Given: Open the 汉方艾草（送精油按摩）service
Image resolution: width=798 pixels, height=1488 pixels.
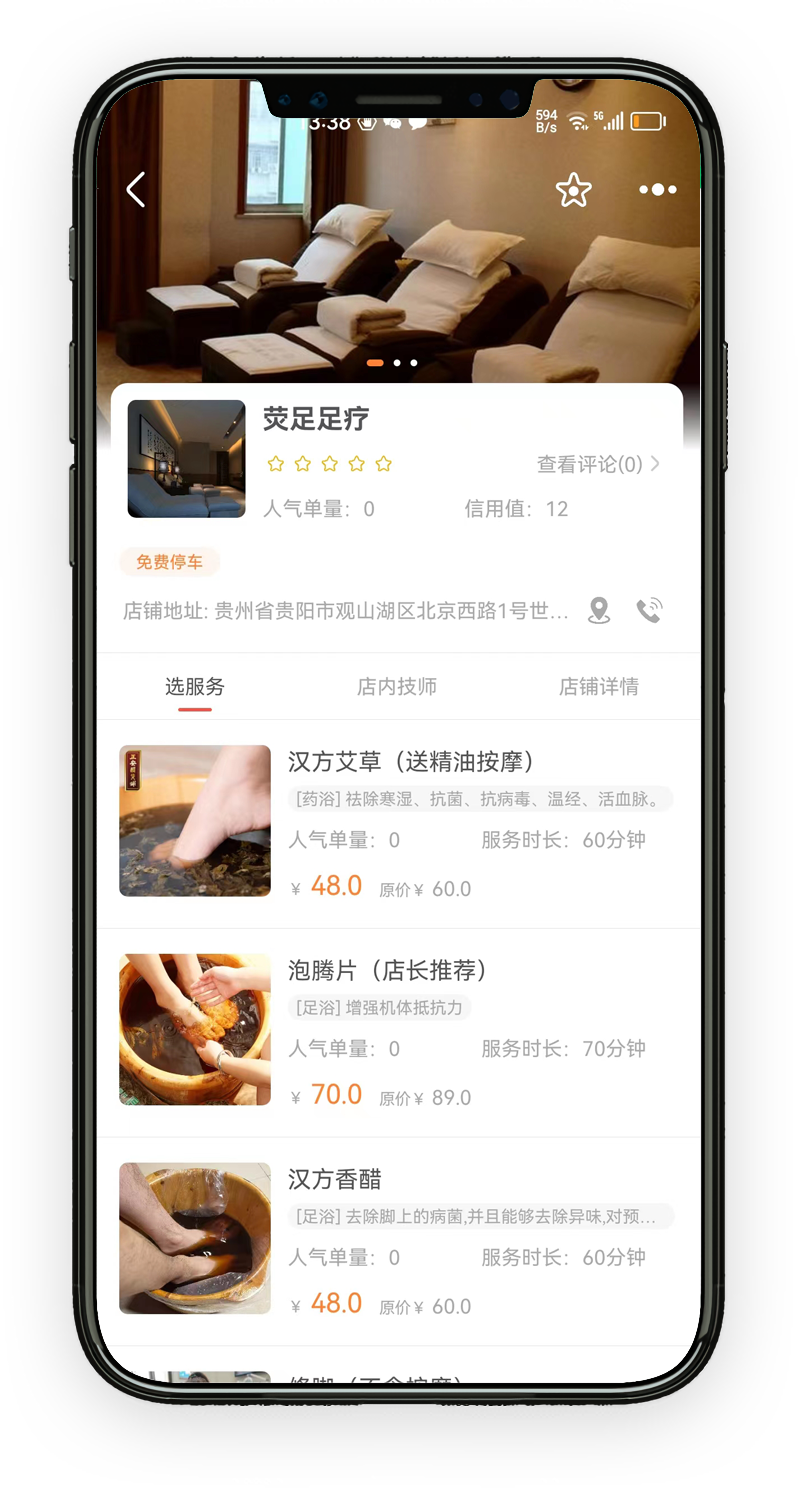Looking at the screenshot, I should (400, 821).
